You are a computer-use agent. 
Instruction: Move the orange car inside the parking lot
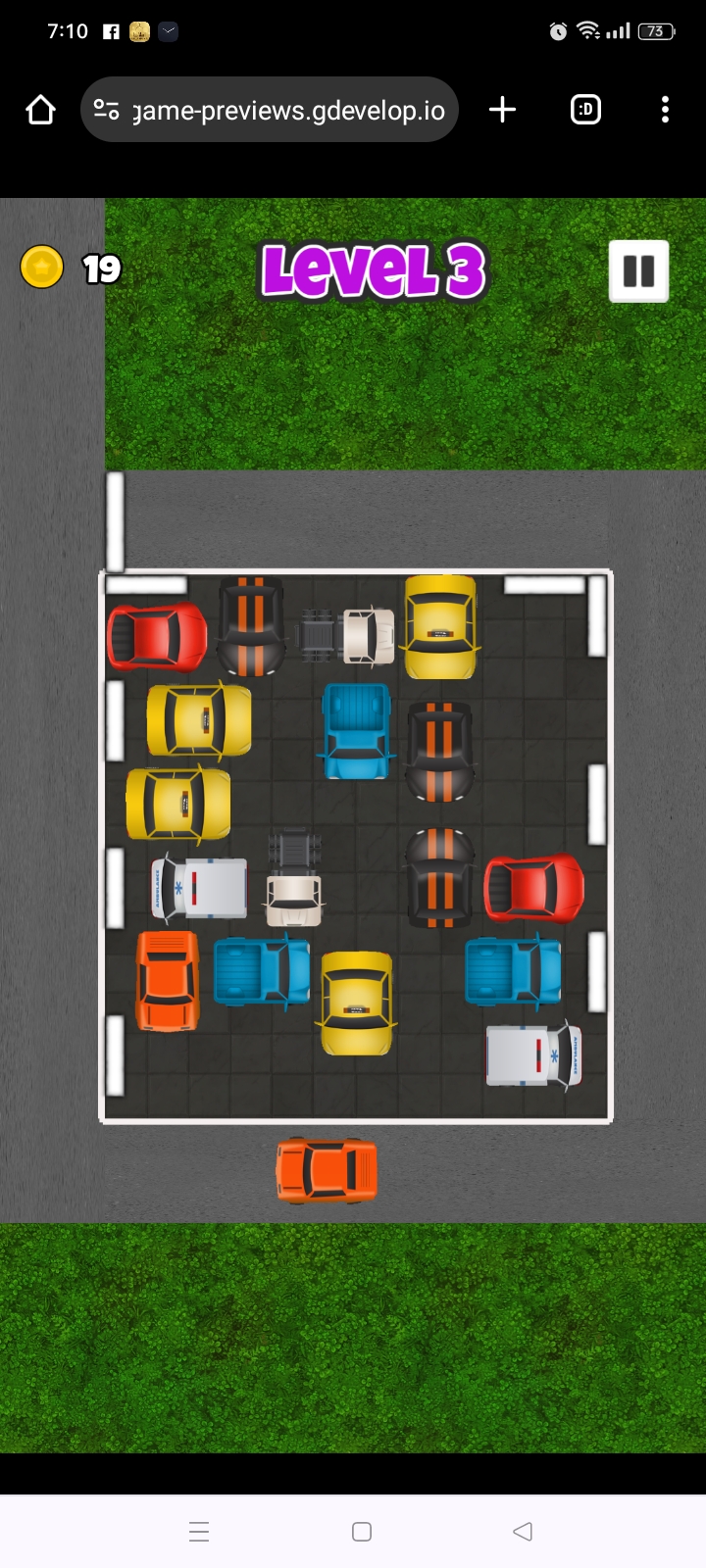click(x=167, y=981)
